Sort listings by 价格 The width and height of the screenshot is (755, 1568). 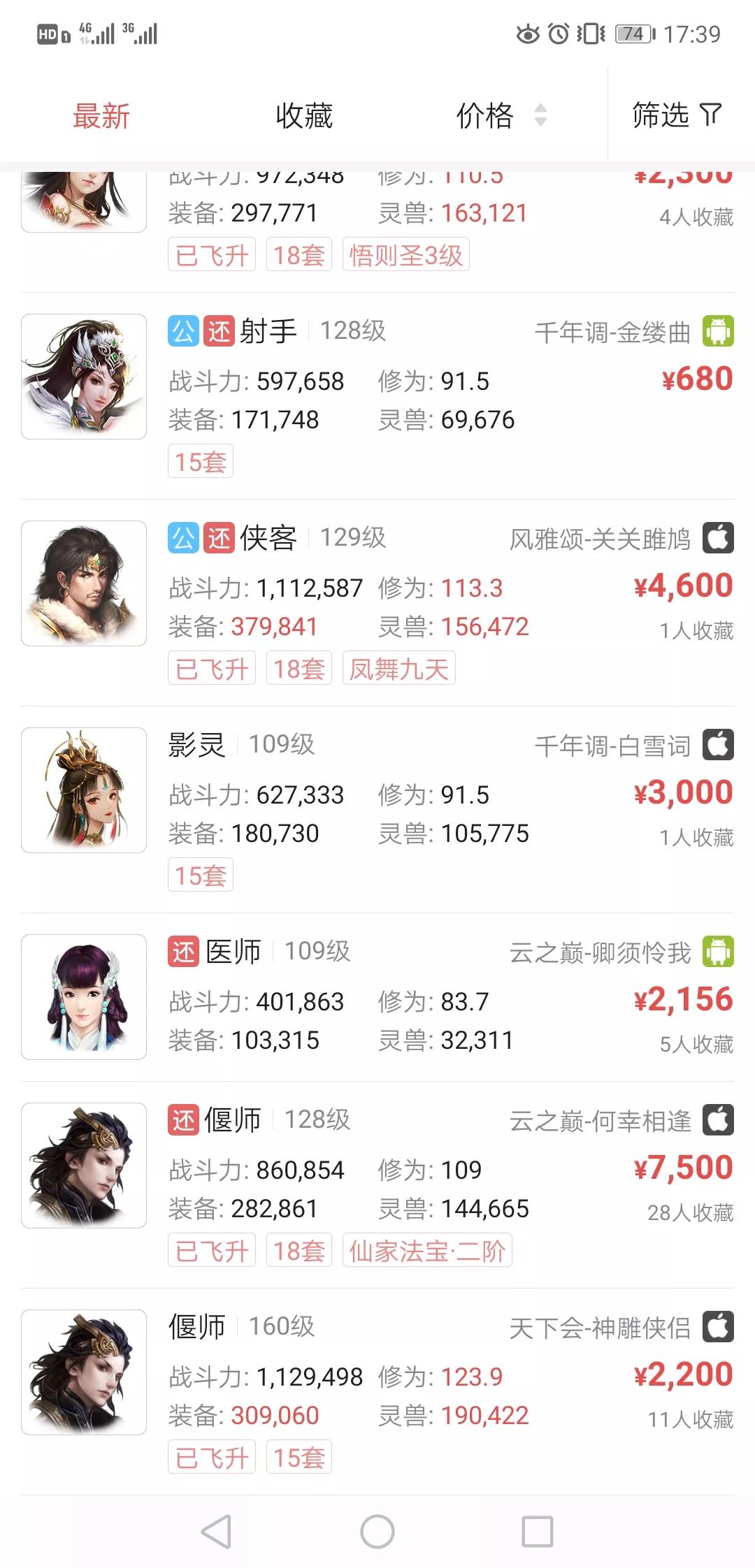coord(500,116)
